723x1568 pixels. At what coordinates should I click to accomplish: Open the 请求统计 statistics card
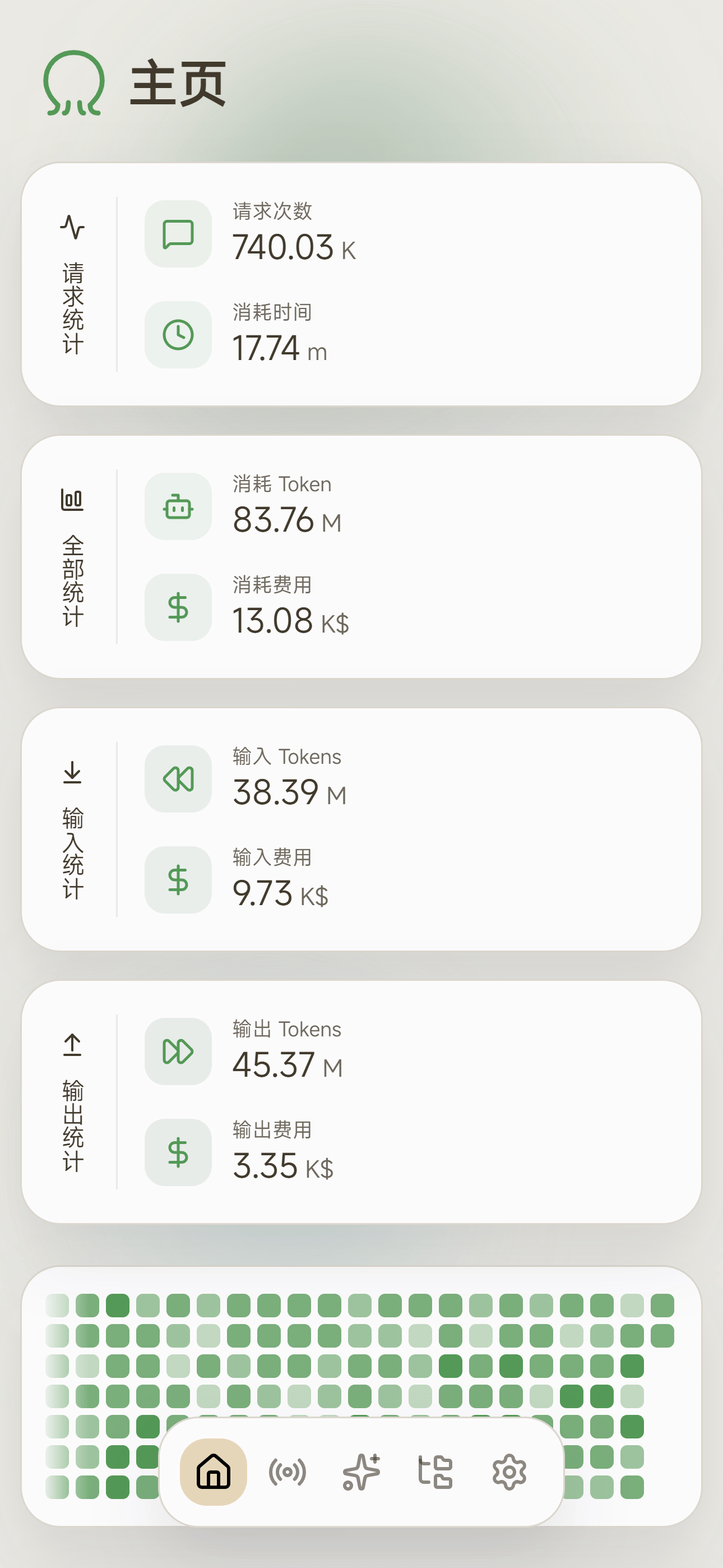[361, 283]
